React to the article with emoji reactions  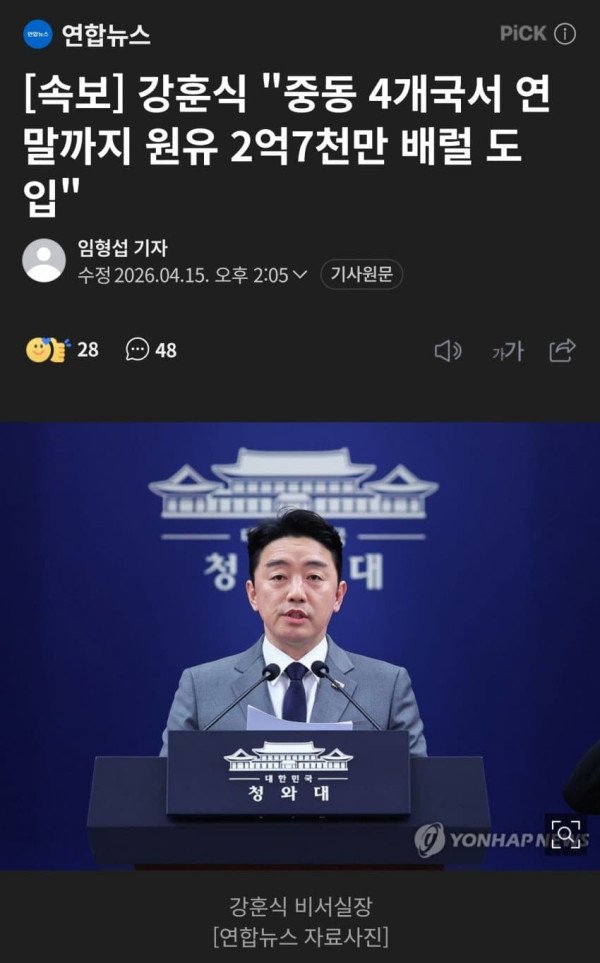click(x=62, y=350)
